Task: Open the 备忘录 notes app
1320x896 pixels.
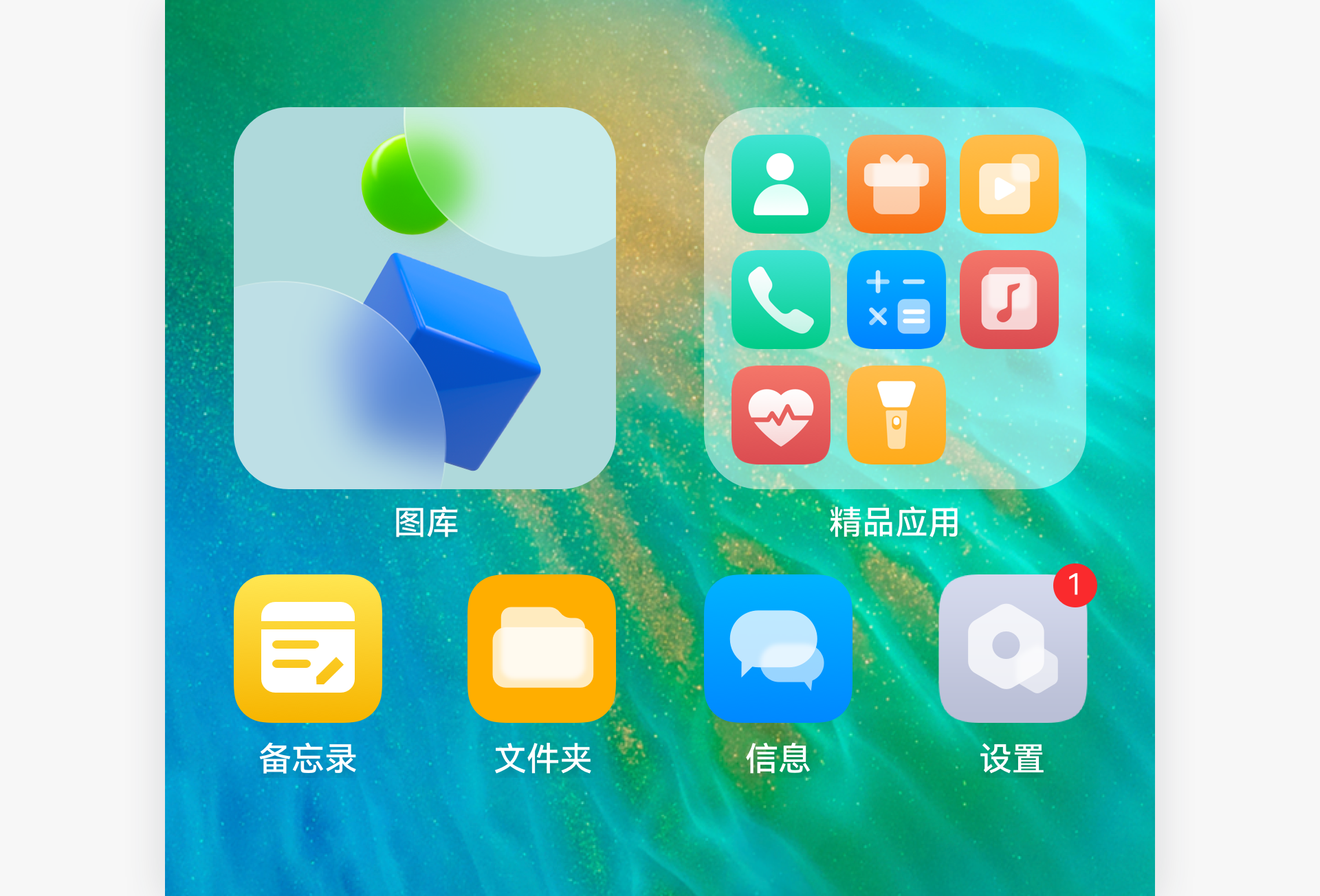Action: coord(307,648)
